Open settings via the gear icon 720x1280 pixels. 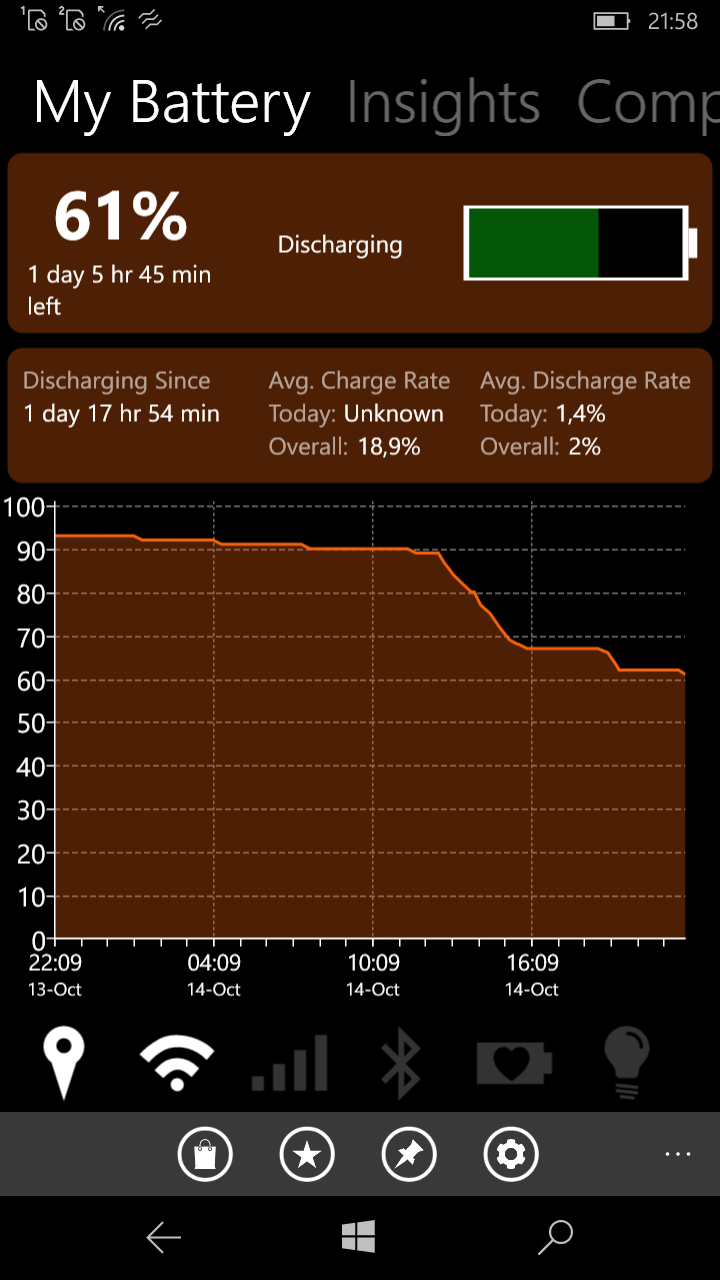point(511,1155)
